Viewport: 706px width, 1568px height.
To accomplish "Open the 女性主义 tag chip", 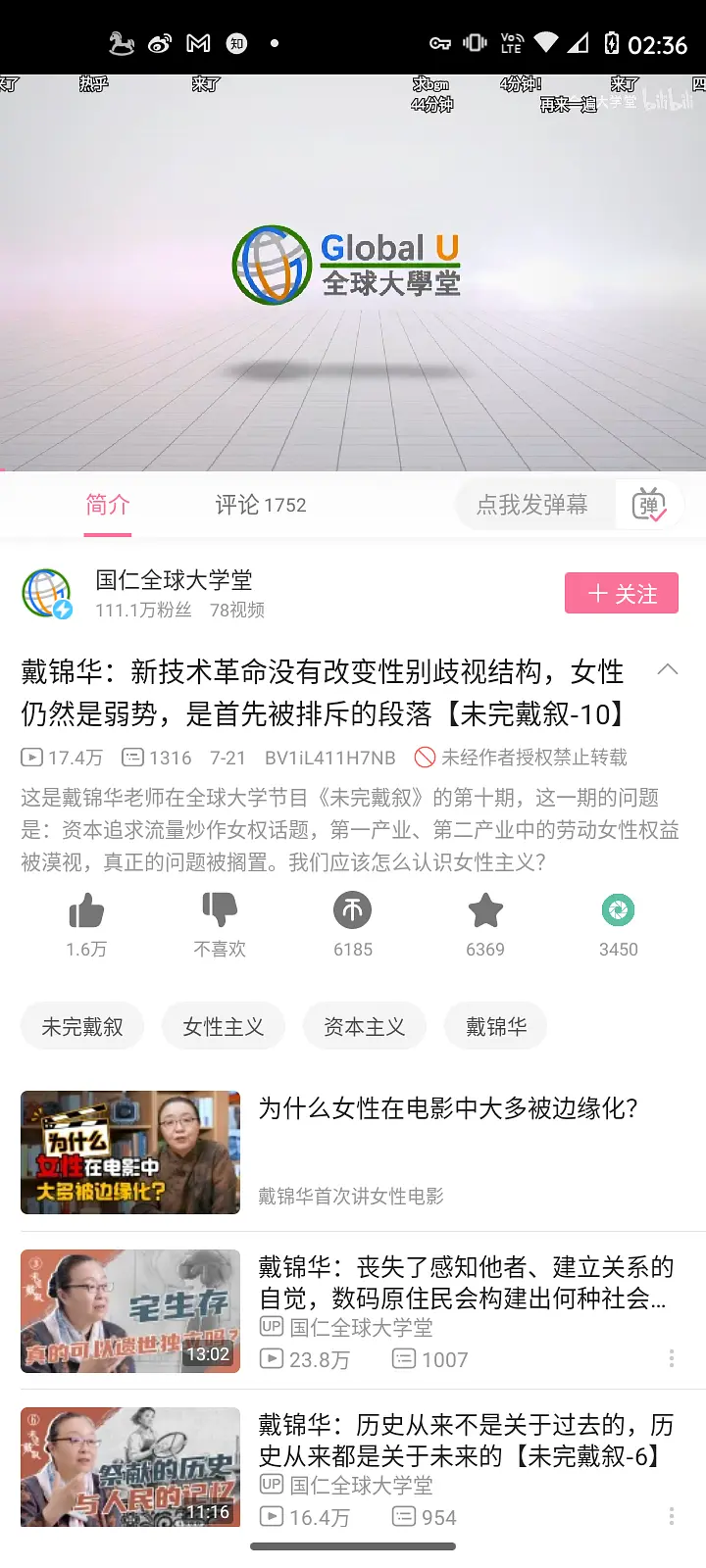I will click(x=224, y=1026).
